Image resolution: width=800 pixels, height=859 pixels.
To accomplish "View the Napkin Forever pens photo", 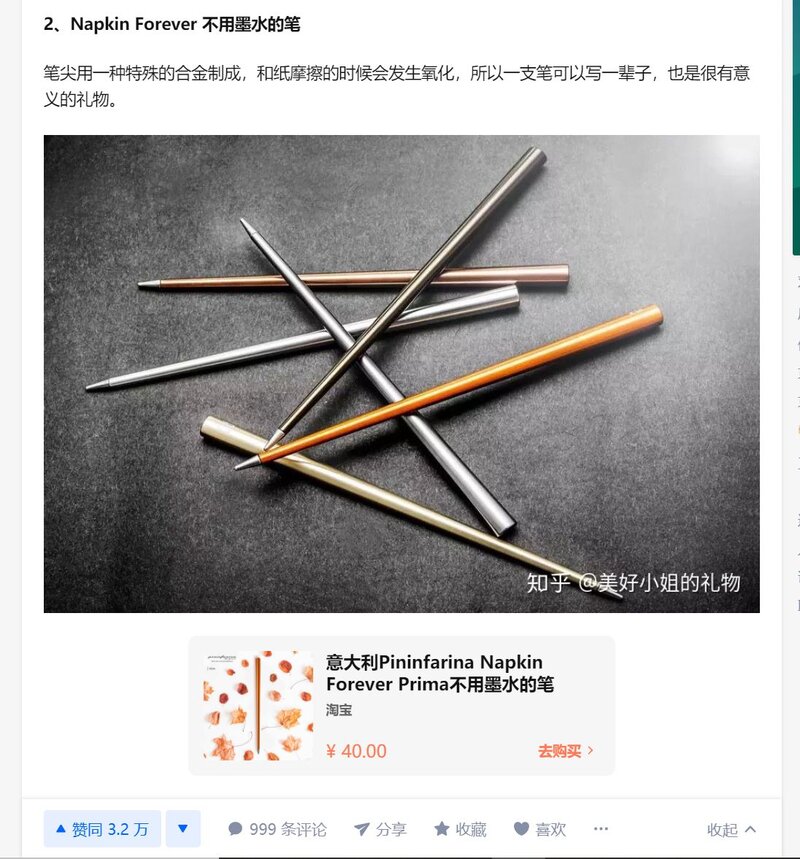I will [401, 373].
